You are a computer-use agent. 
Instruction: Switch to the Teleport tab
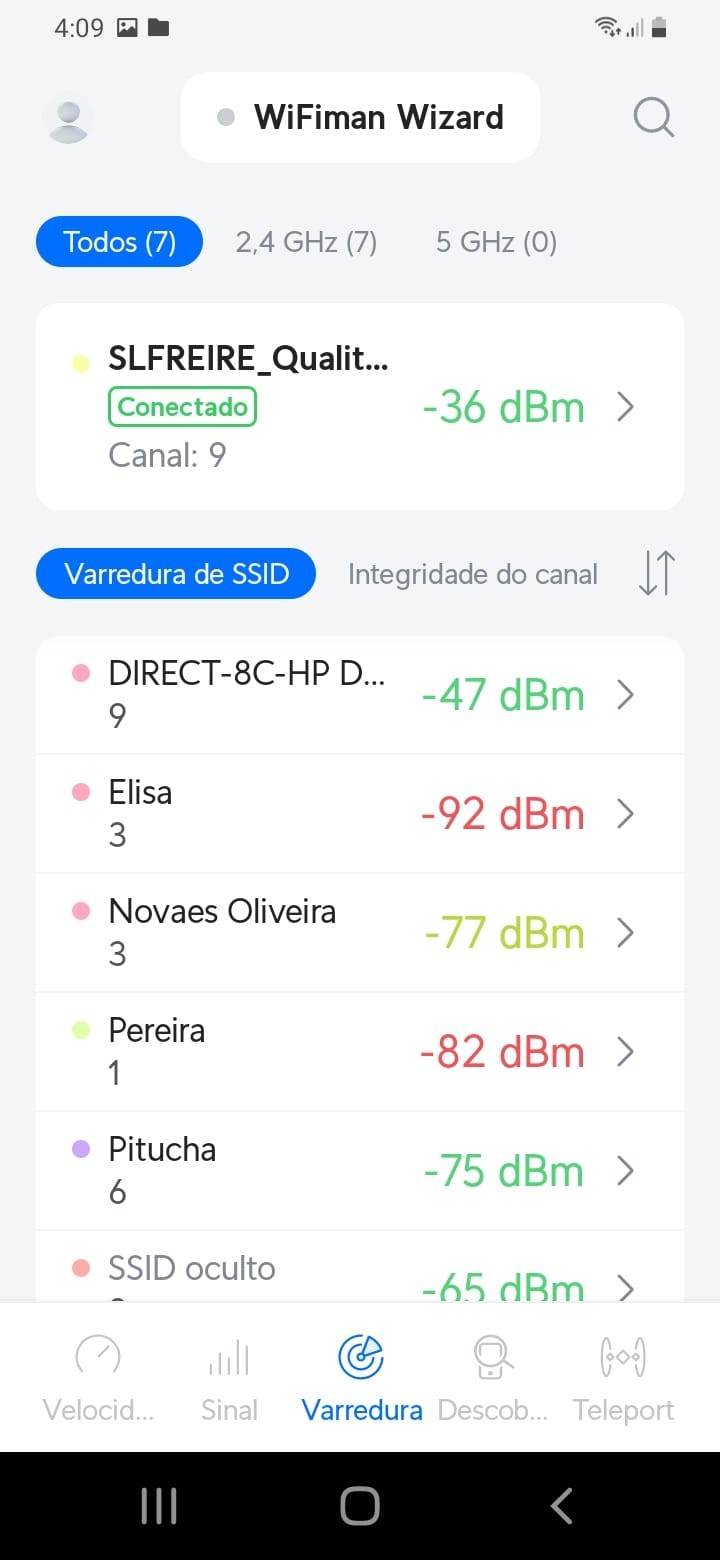(x=623, y=1378)
